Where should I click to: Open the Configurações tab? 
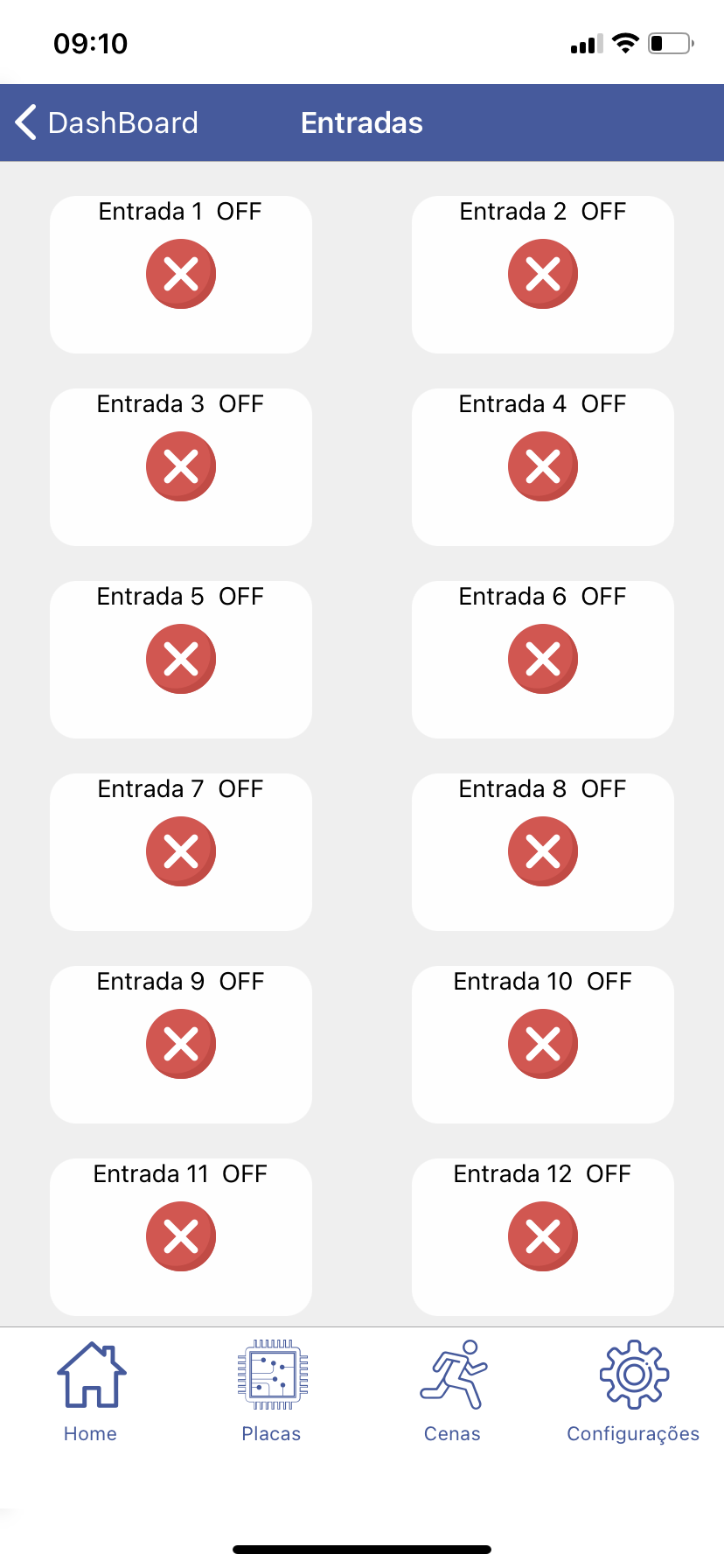coord(634,1391)
